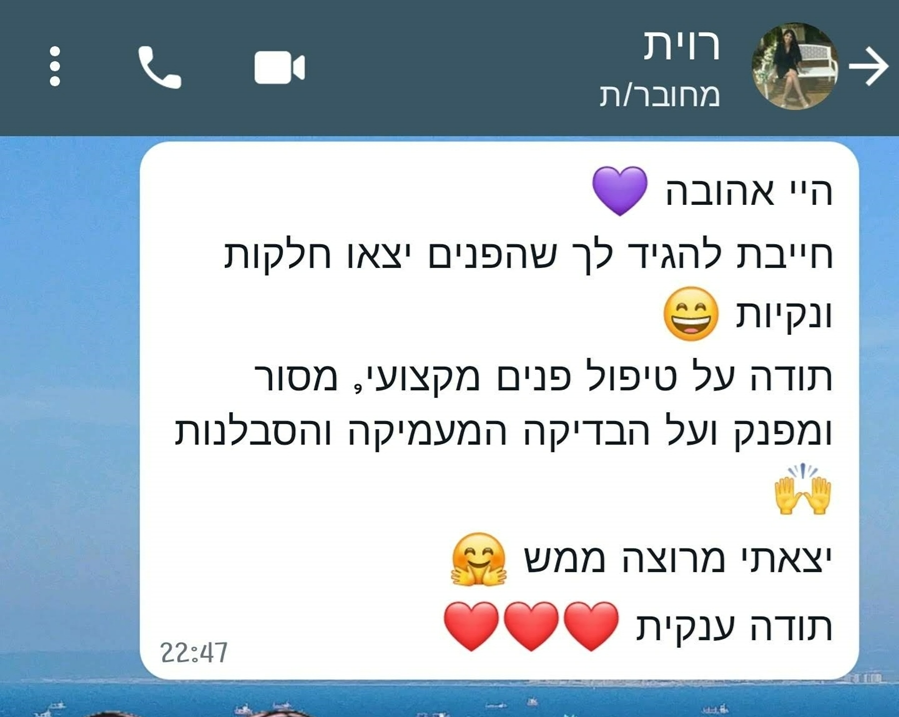Image resolution: width=899 pixels, height=717 pixels.
Task: Open the overflow menu
Action: [x=55, y=67]
